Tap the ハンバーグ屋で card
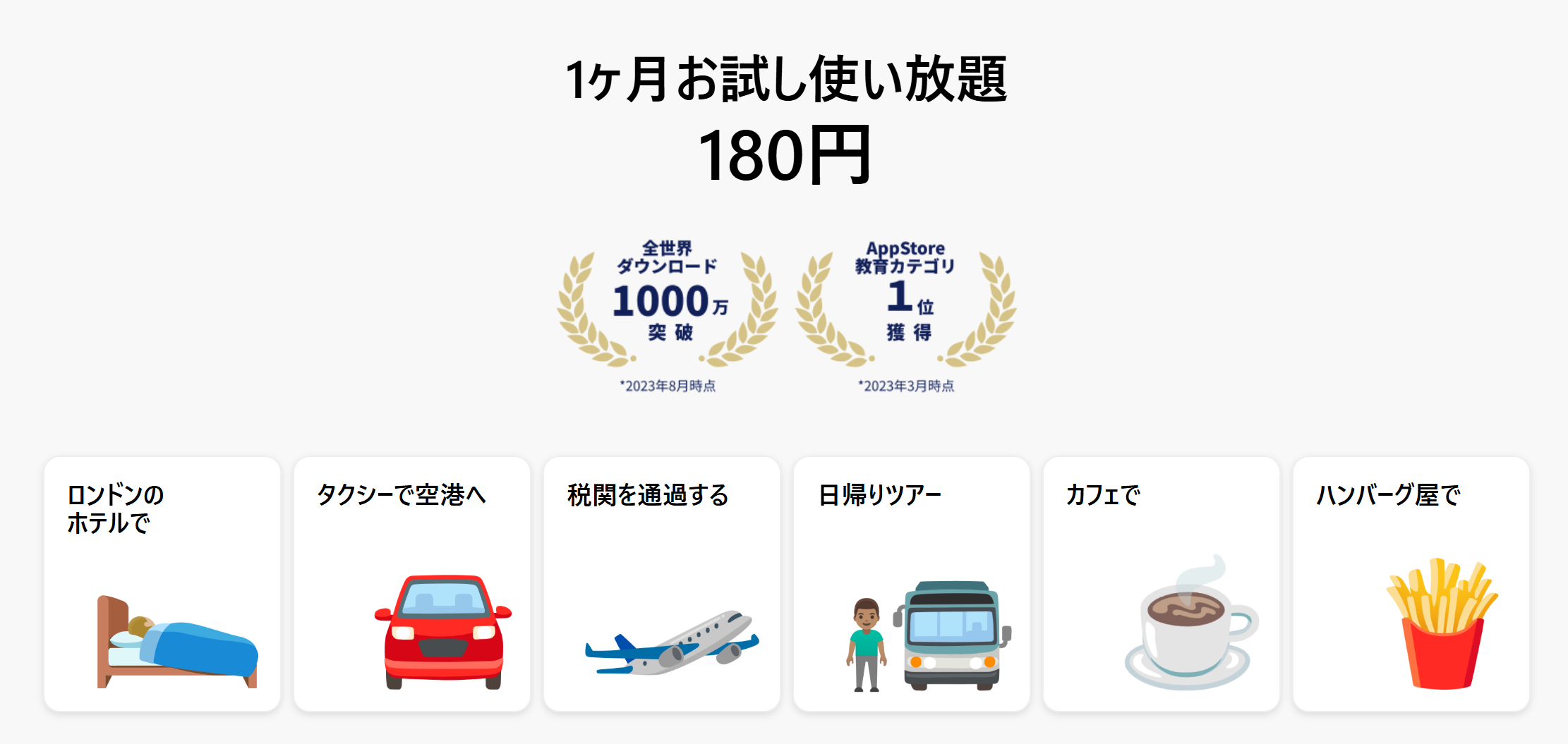The width and height of the screenshot is (1568, 744). pyautogui.click(x=1411, y=584)
